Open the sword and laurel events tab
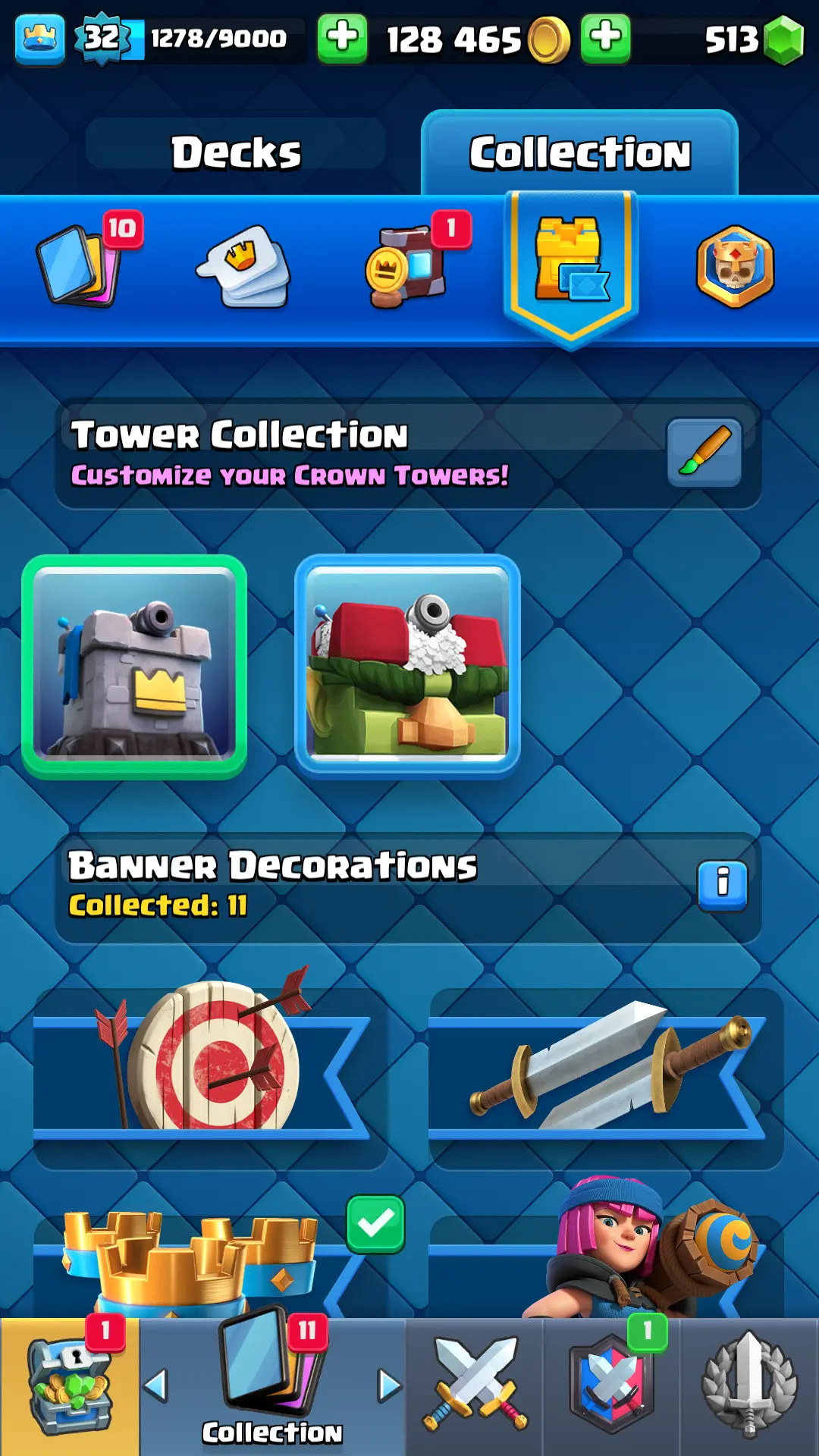This screenshot has height=1456, width=819. 749,1386
